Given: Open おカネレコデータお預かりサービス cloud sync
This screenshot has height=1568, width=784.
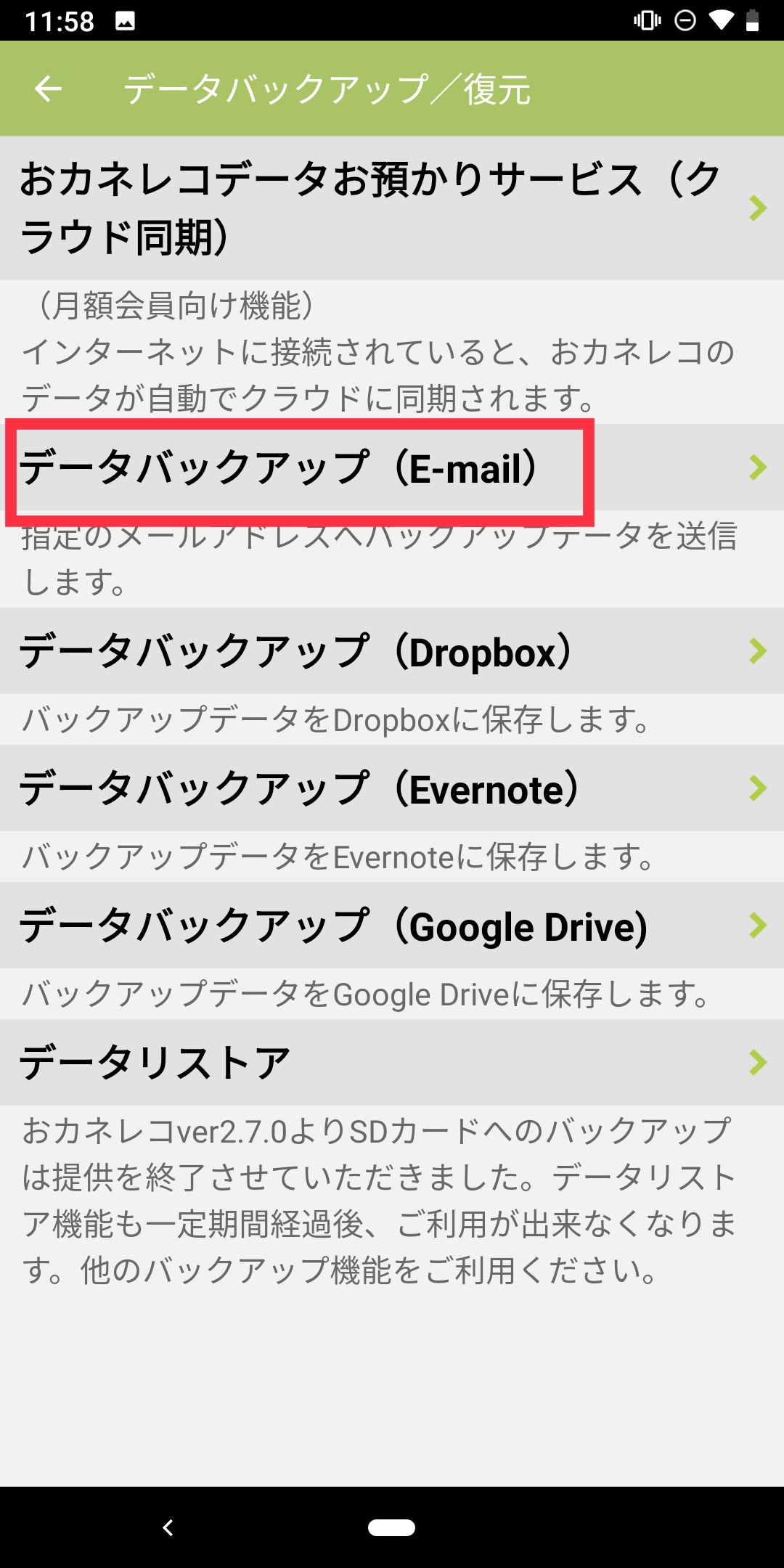Looking at the screenshot, I should (392, 208).
